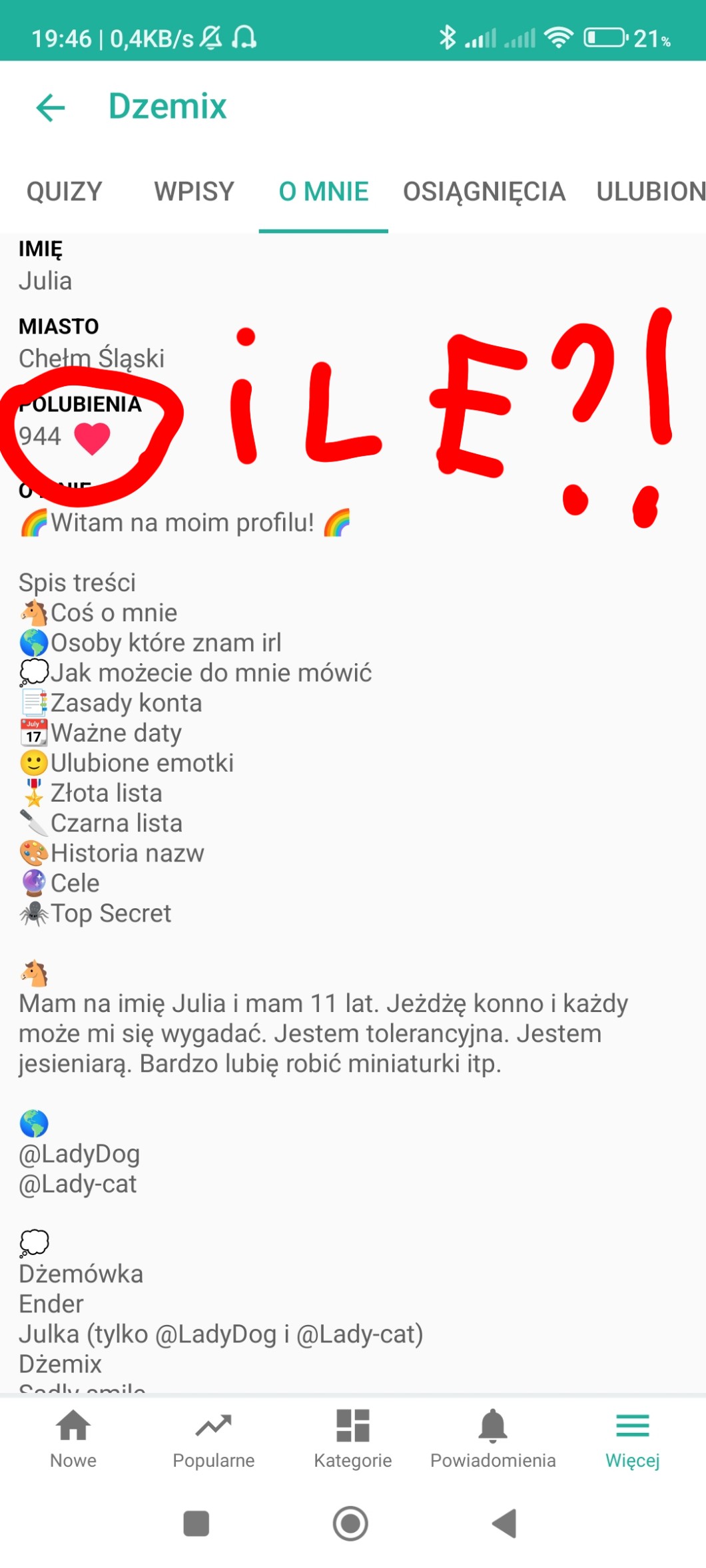Switch to the QUIZY tab
Viewport: 706px width, 1568px height.
[x=64, y=192]
